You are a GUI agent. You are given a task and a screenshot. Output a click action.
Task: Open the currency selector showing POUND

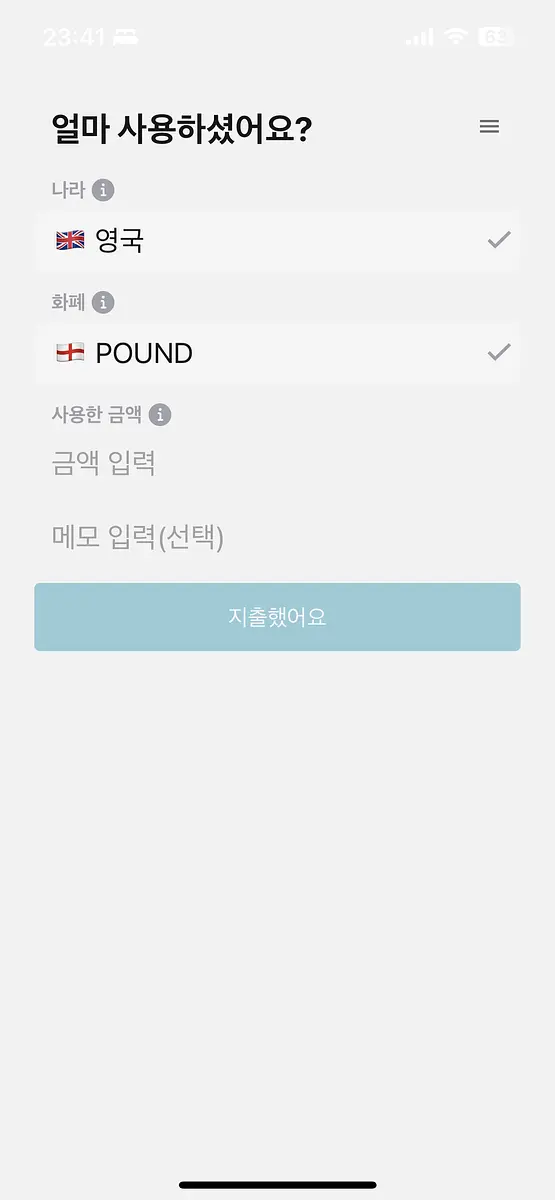(x=277, y=353)
